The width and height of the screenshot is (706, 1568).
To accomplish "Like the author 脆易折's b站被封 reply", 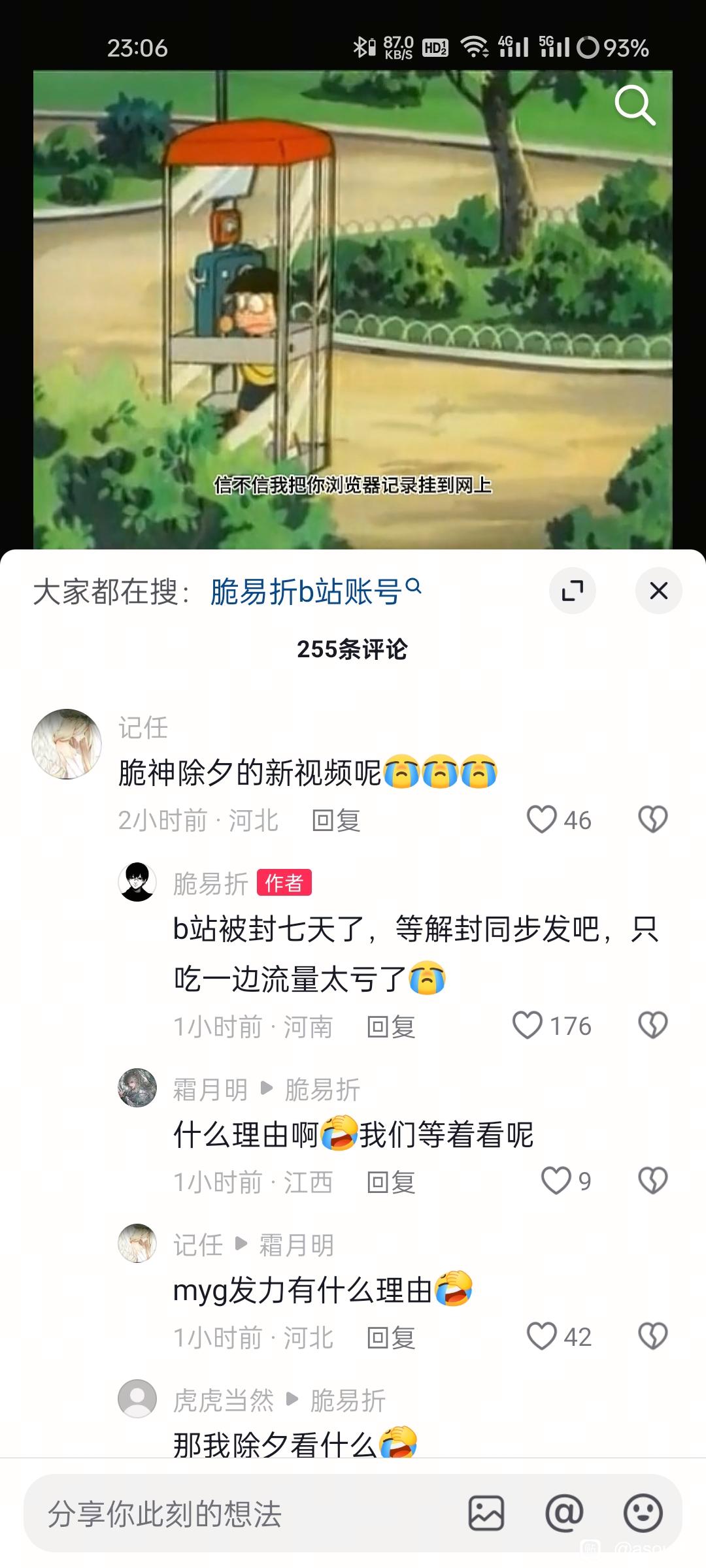I will coord(528,1025).
